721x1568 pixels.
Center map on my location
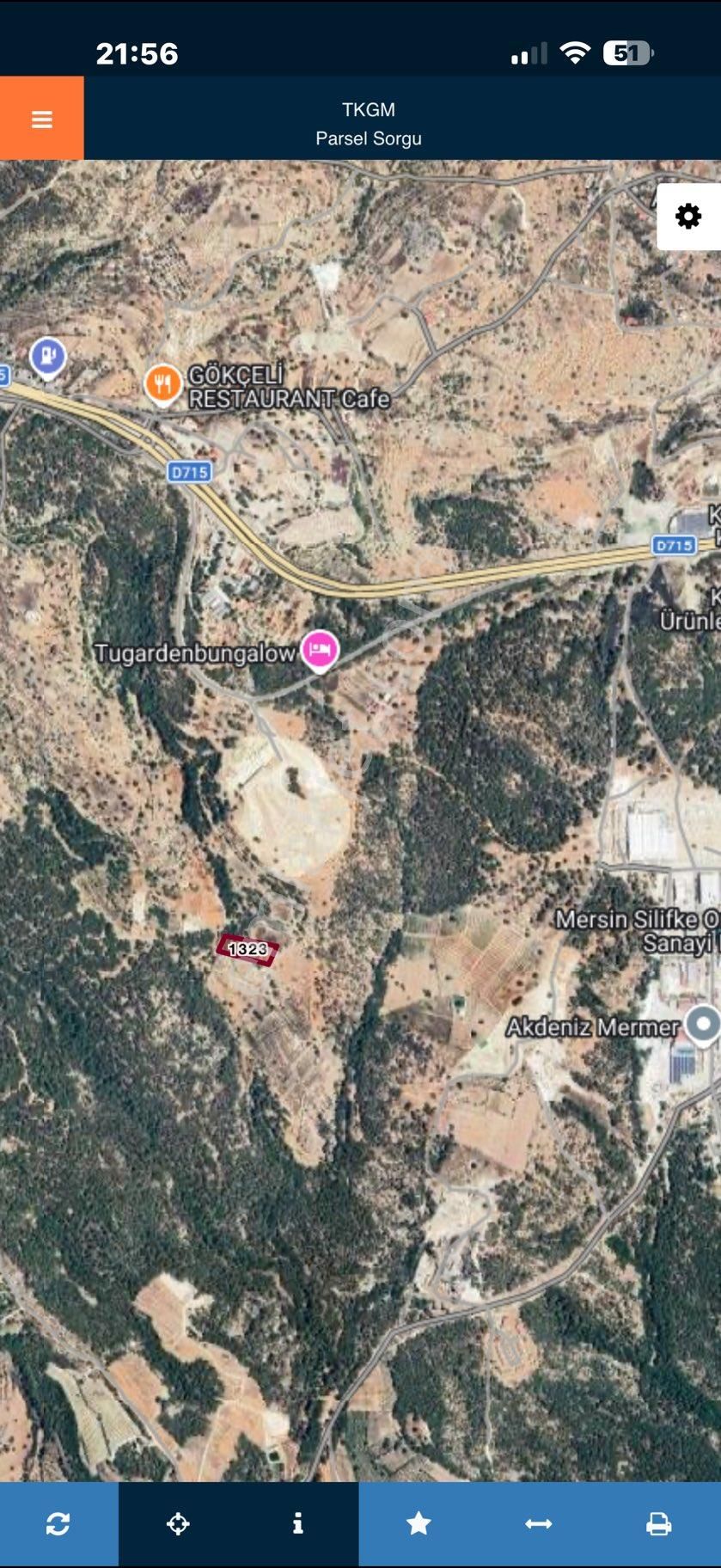pyautogui.click(x=178, y=1524)
